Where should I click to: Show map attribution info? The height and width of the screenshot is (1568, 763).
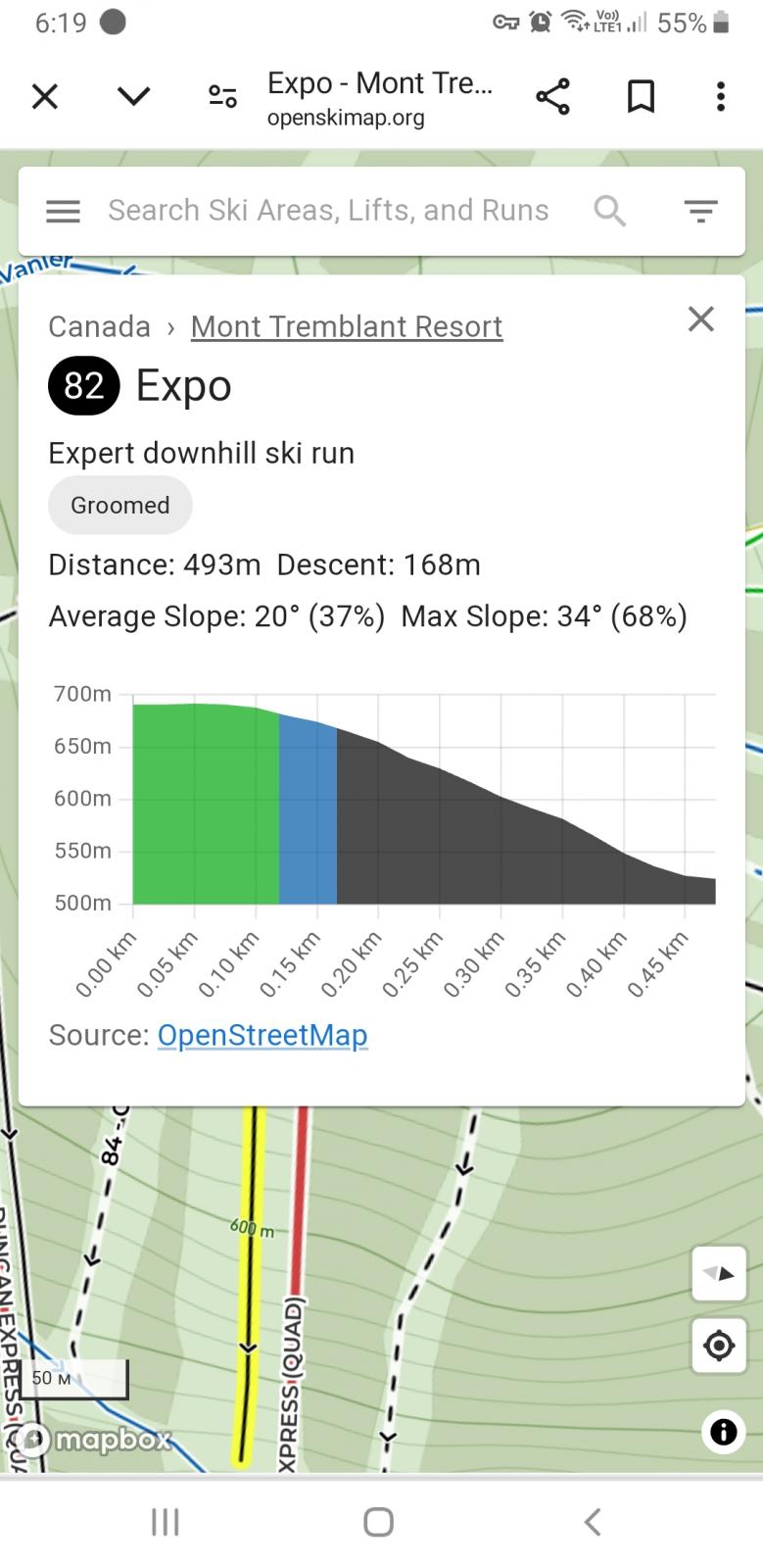(723, 1432)
